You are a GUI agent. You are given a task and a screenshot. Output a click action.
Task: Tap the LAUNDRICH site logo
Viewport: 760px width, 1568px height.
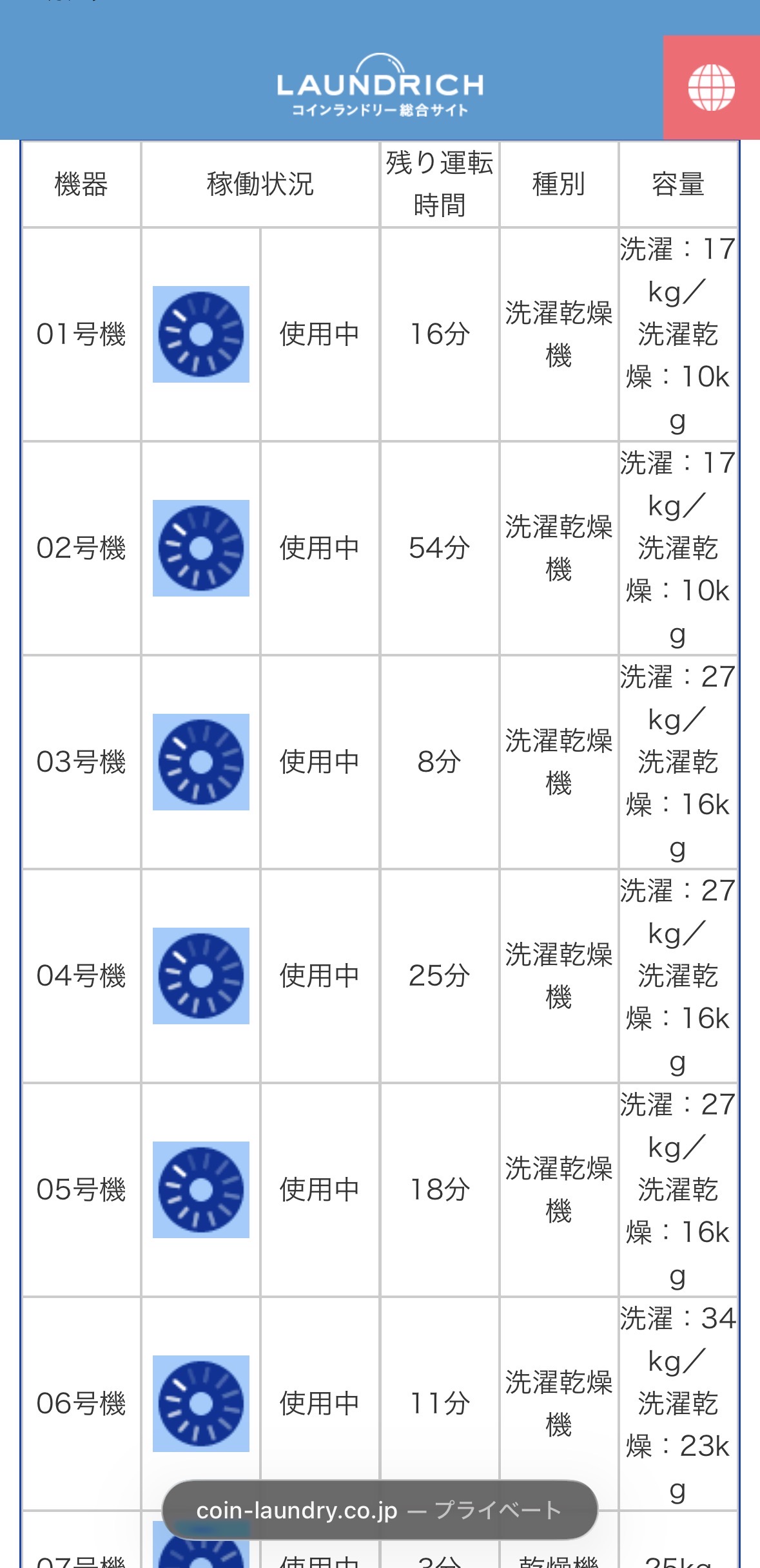[x=380, y=87]
